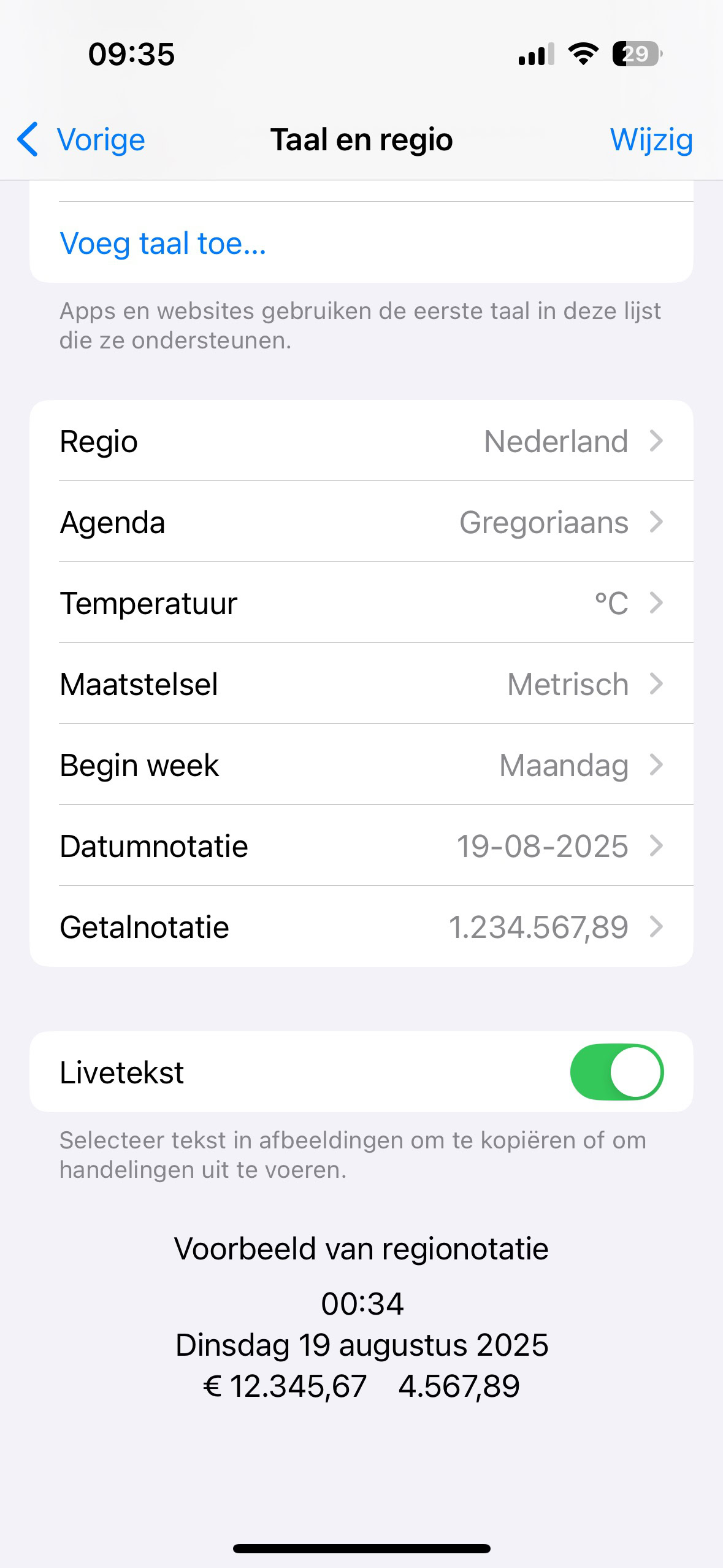
Task: Tap Wijzig to edit languages
Action: [651, 139]
